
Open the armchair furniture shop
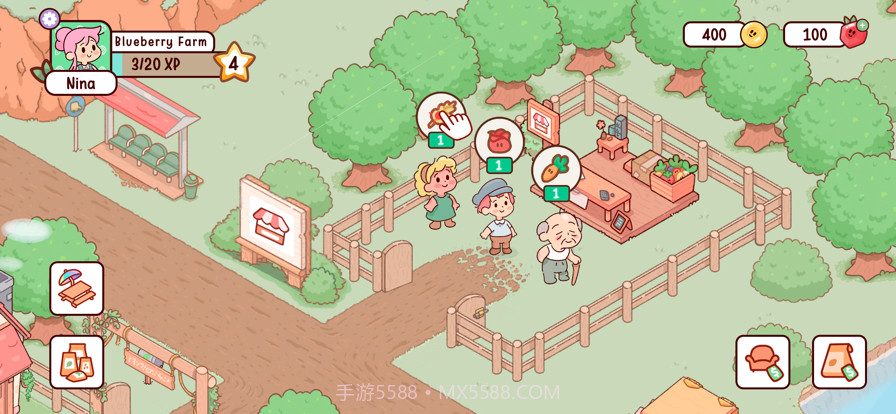[763, 361]
